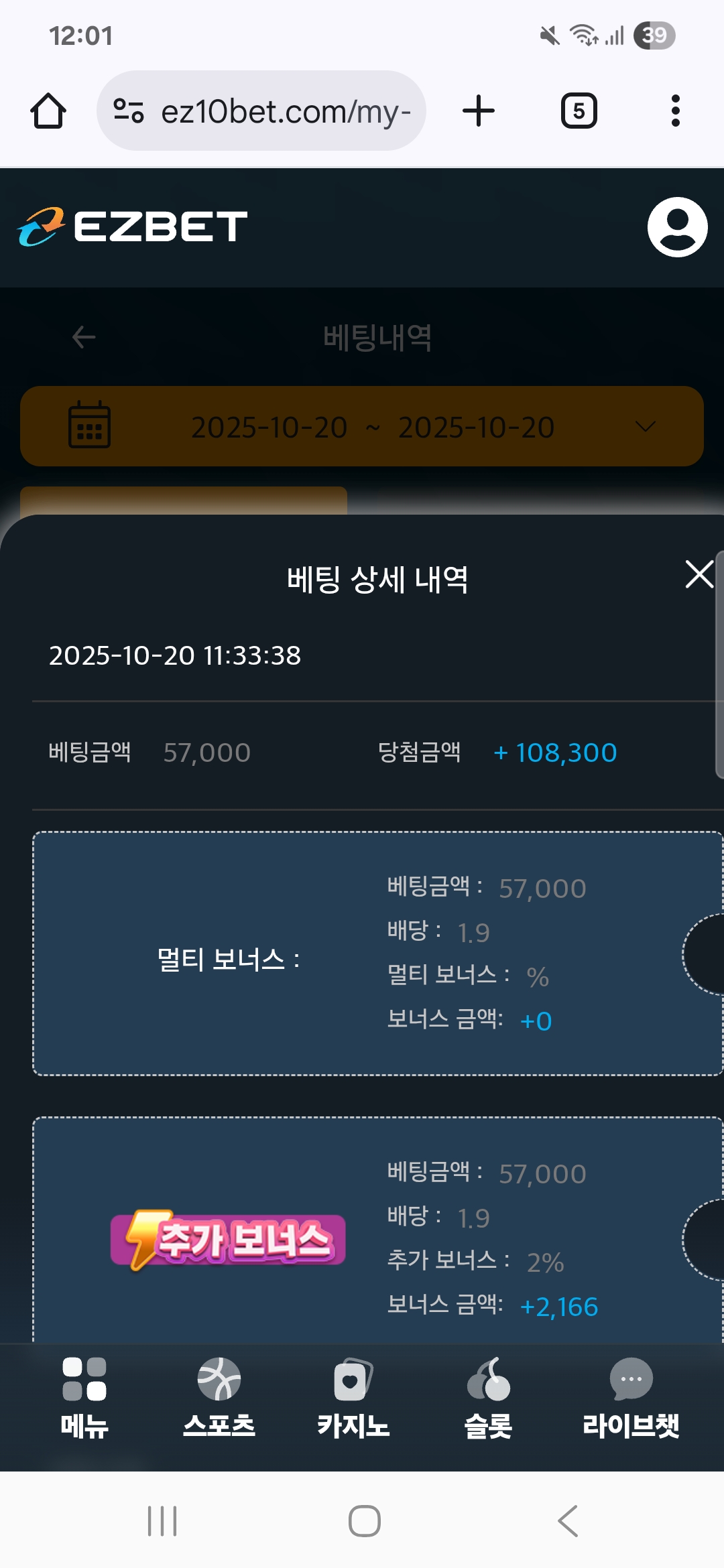This screenshot has height=1568, width=724.
Task: Switch to the 스포츠 tab
Action: pyautogui.click(x=219, y=1397)
